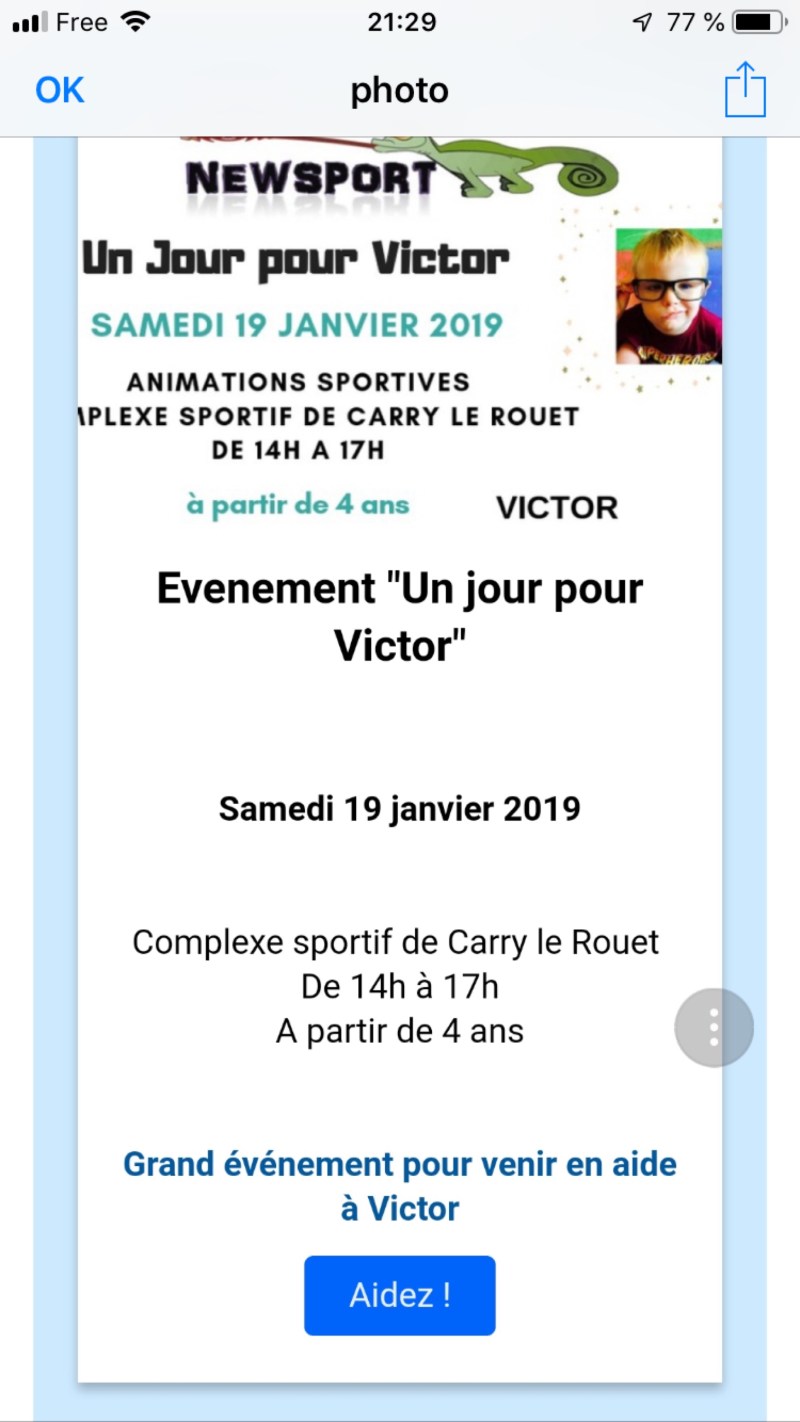Image resolution: width=800 pixels, height=1422 pixels.
Task: Tap the blue Aidez ! button
Action: pyautogui.click(x=400, y=1295)
